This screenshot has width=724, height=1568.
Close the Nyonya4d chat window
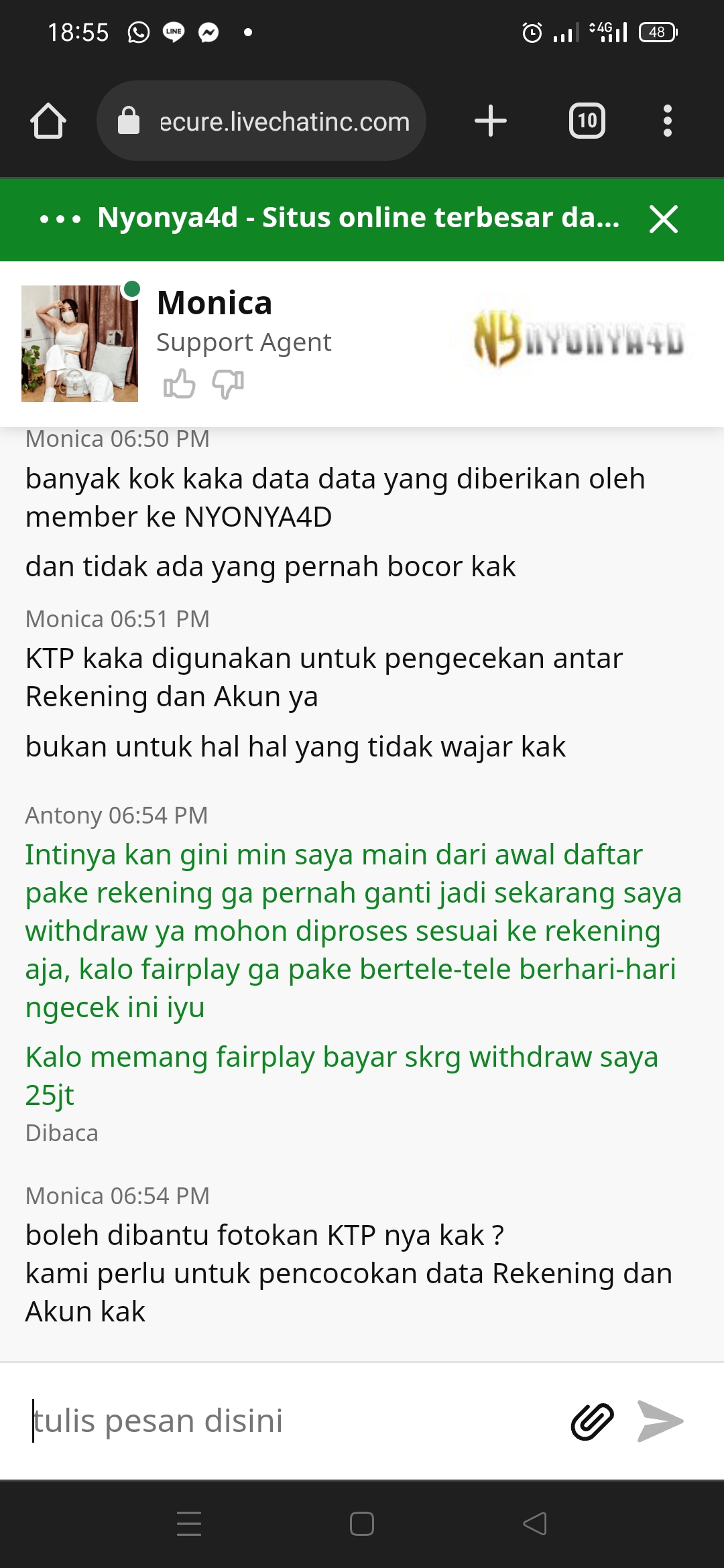[663, 218]
